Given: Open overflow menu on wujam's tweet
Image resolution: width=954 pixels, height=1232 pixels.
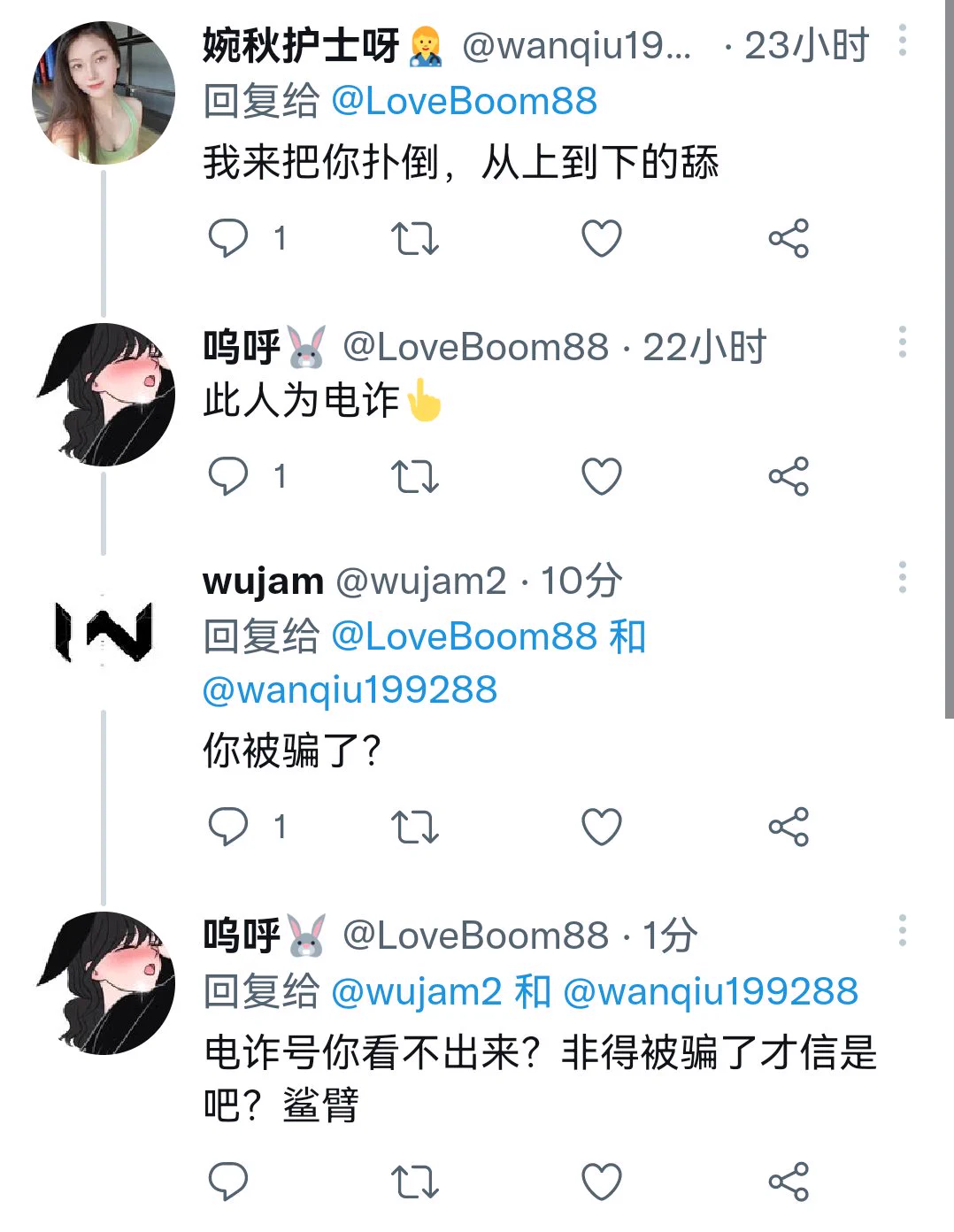Looking at the screenshot, I should click(902, 577).
